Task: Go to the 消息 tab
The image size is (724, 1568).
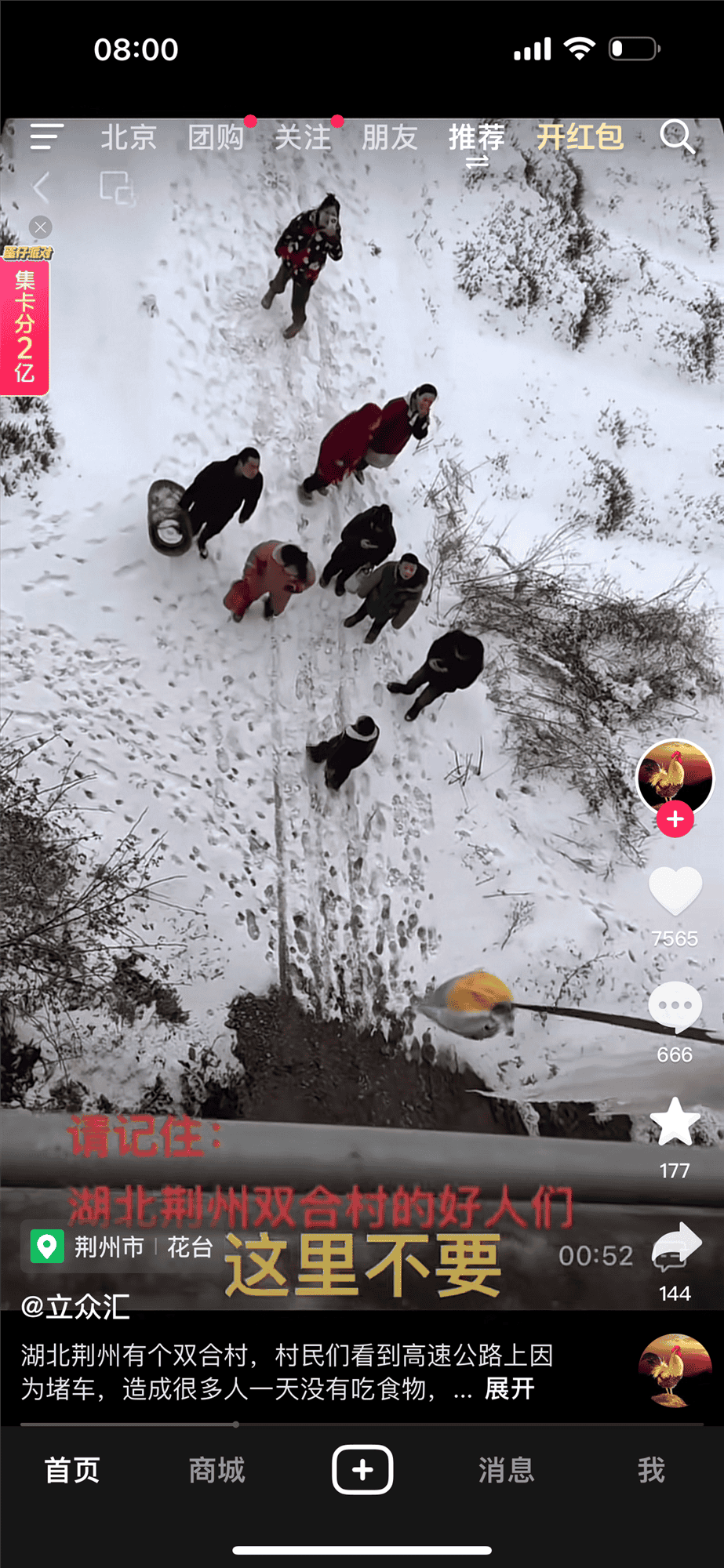Action: (x=507, y=1470)
